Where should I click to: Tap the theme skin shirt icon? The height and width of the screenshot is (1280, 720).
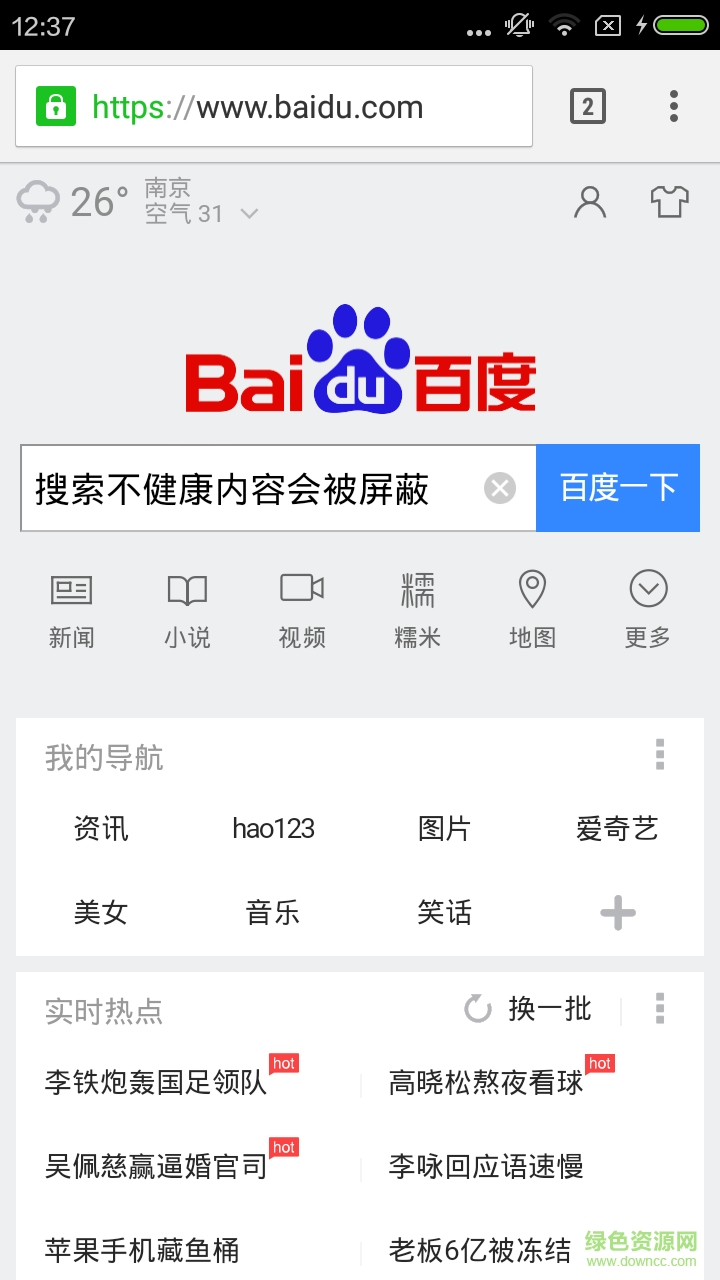coord(669,202)
